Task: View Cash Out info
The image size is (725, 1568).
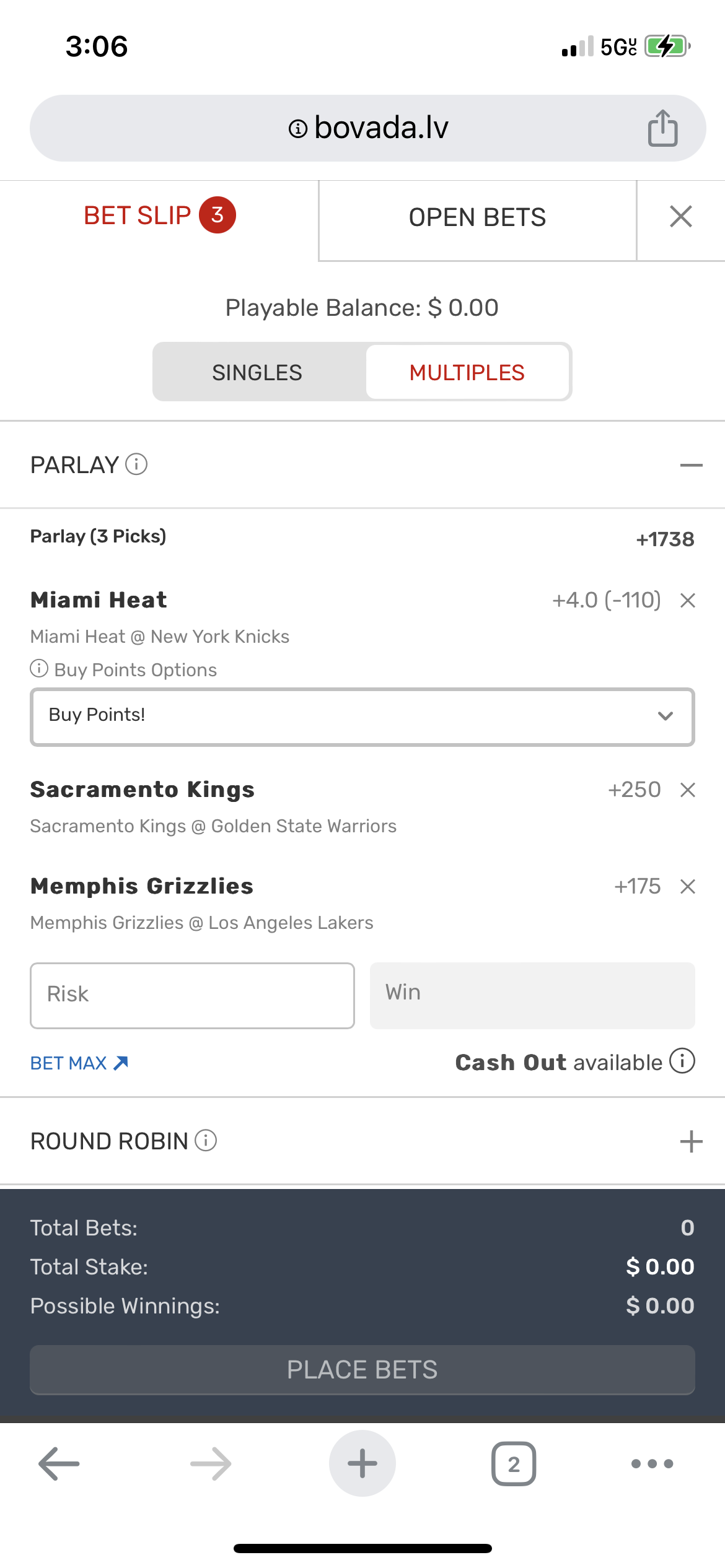Action: [x=682, y=1061]
